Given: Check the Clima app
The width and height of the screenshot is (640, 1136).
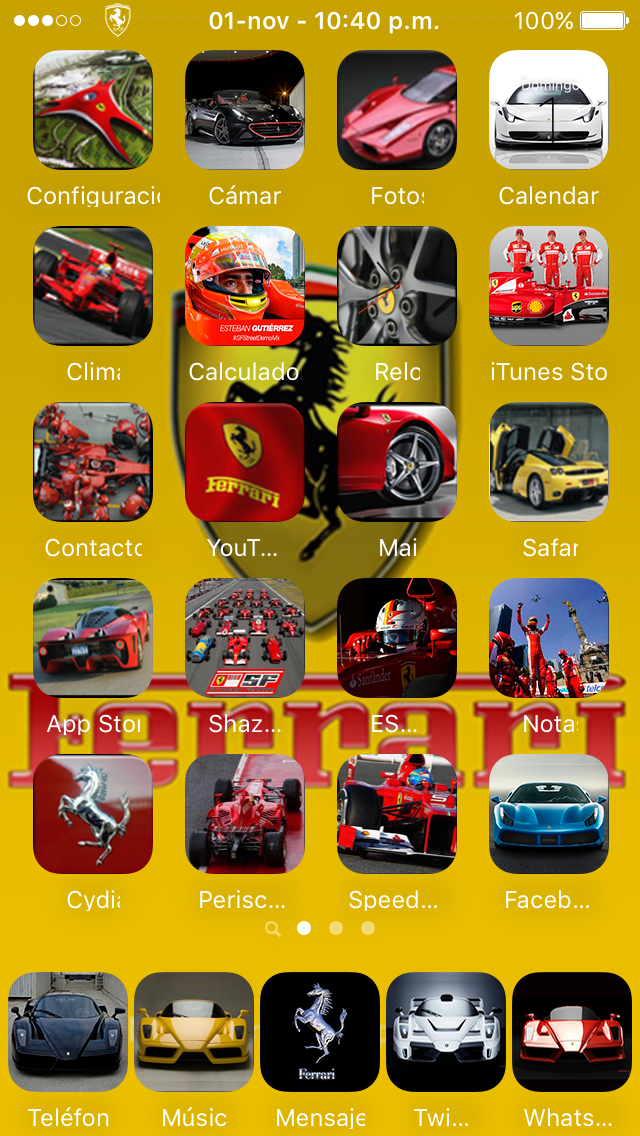Looking at the screenshot, I should [x=93, y=285].
